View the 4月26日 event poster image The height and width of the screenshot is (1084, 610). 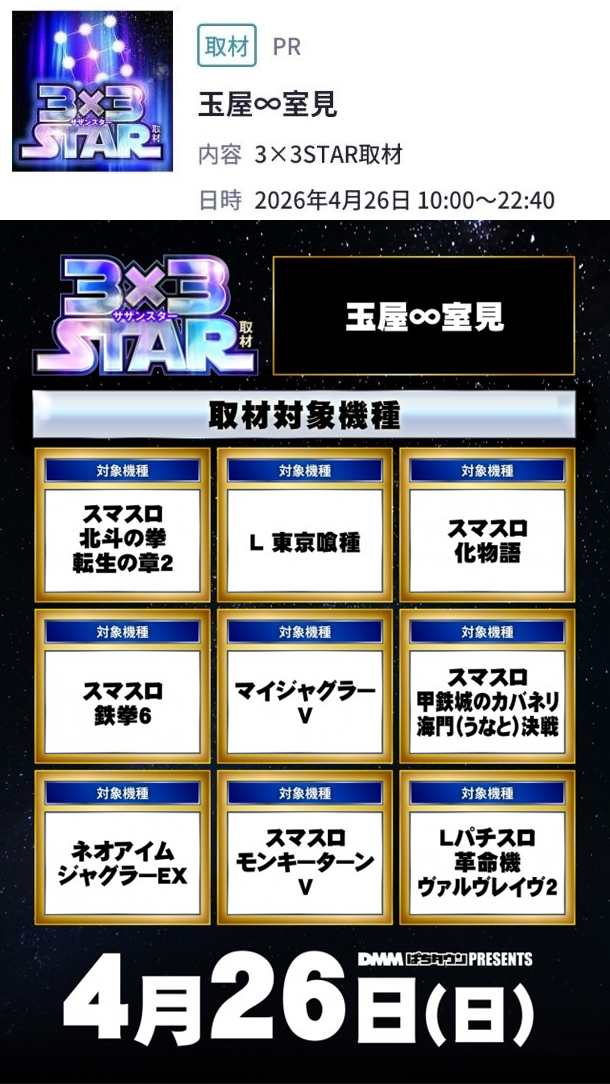305,650
